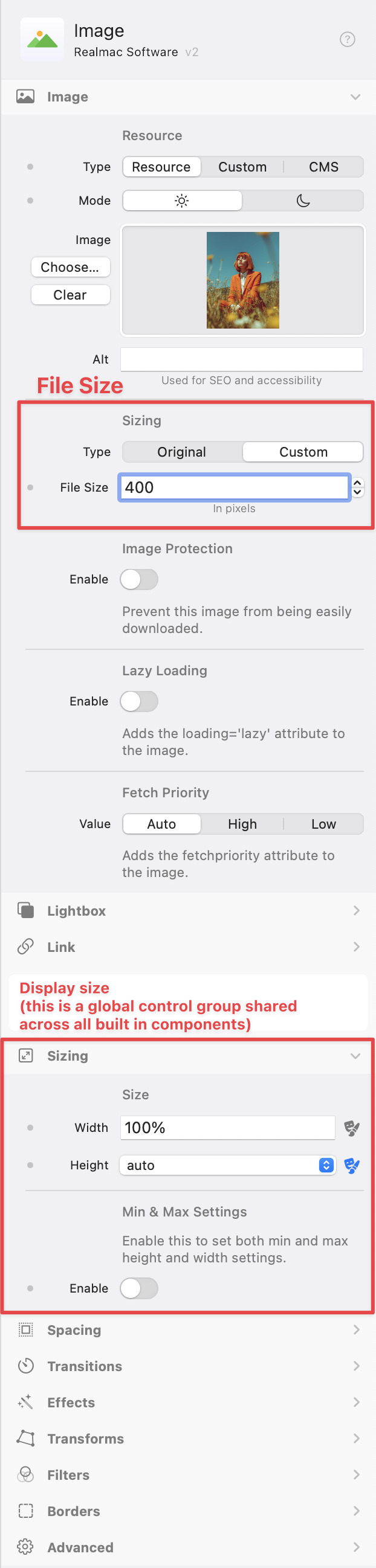The height and width of the screenshot is (1568, 376).
Task: Open the help question mark icon
Action: pos(347,40)
